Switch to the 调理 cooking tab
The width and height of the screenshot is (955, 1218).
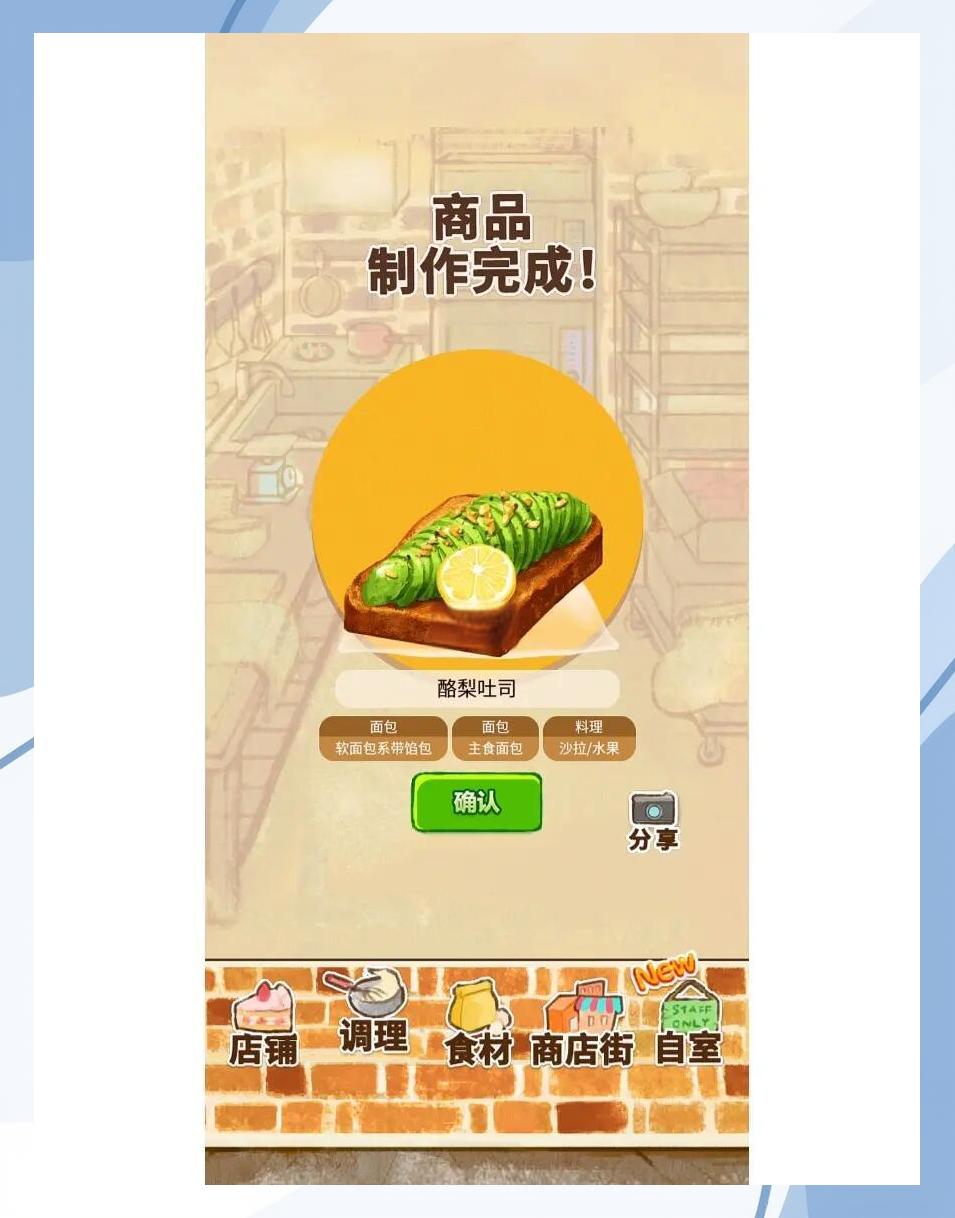(x=373, y=1011)
